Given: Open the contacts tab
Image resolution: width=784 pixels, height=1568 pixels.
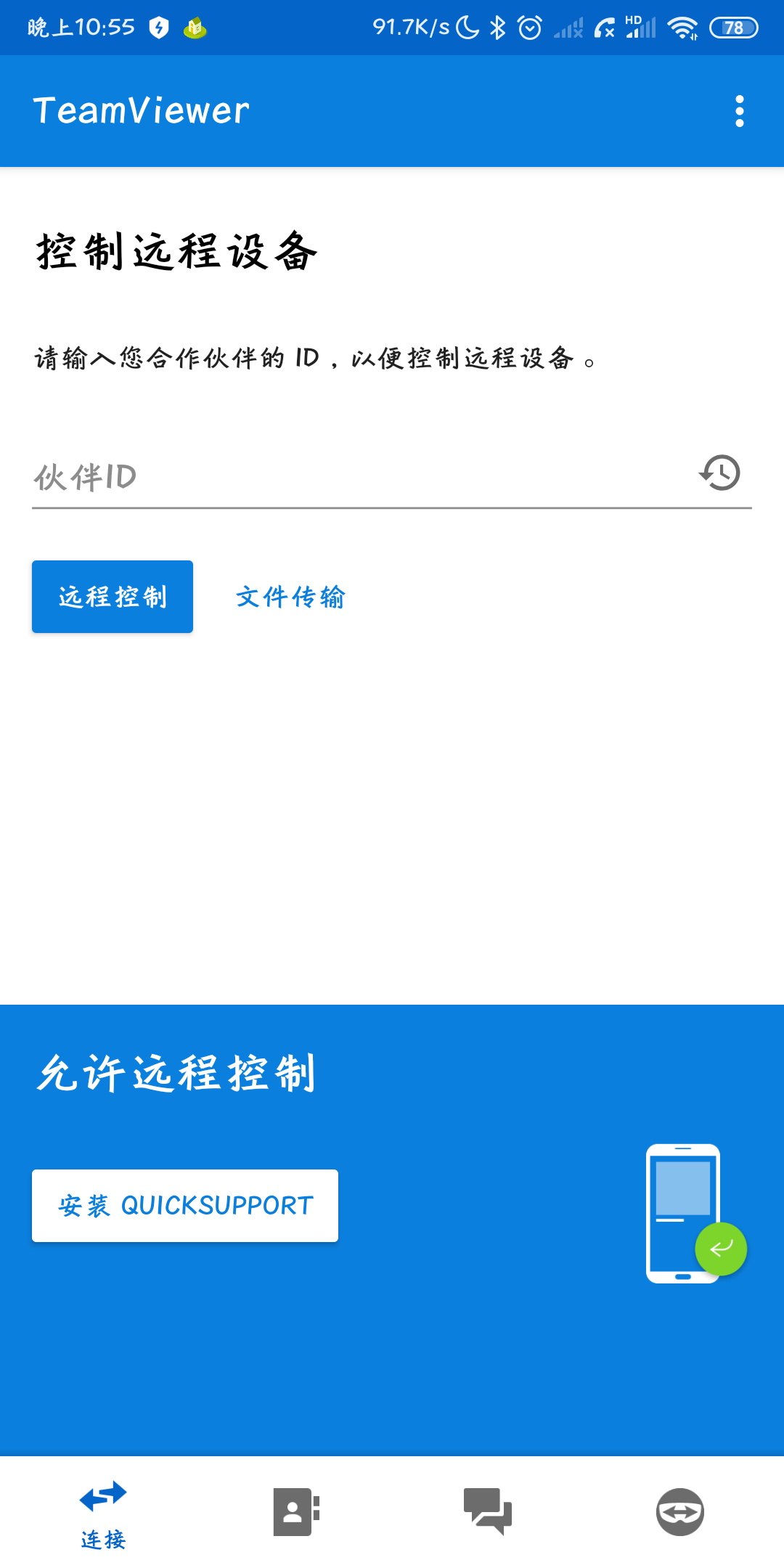Looking at the screenshot, I should 296,1511.
